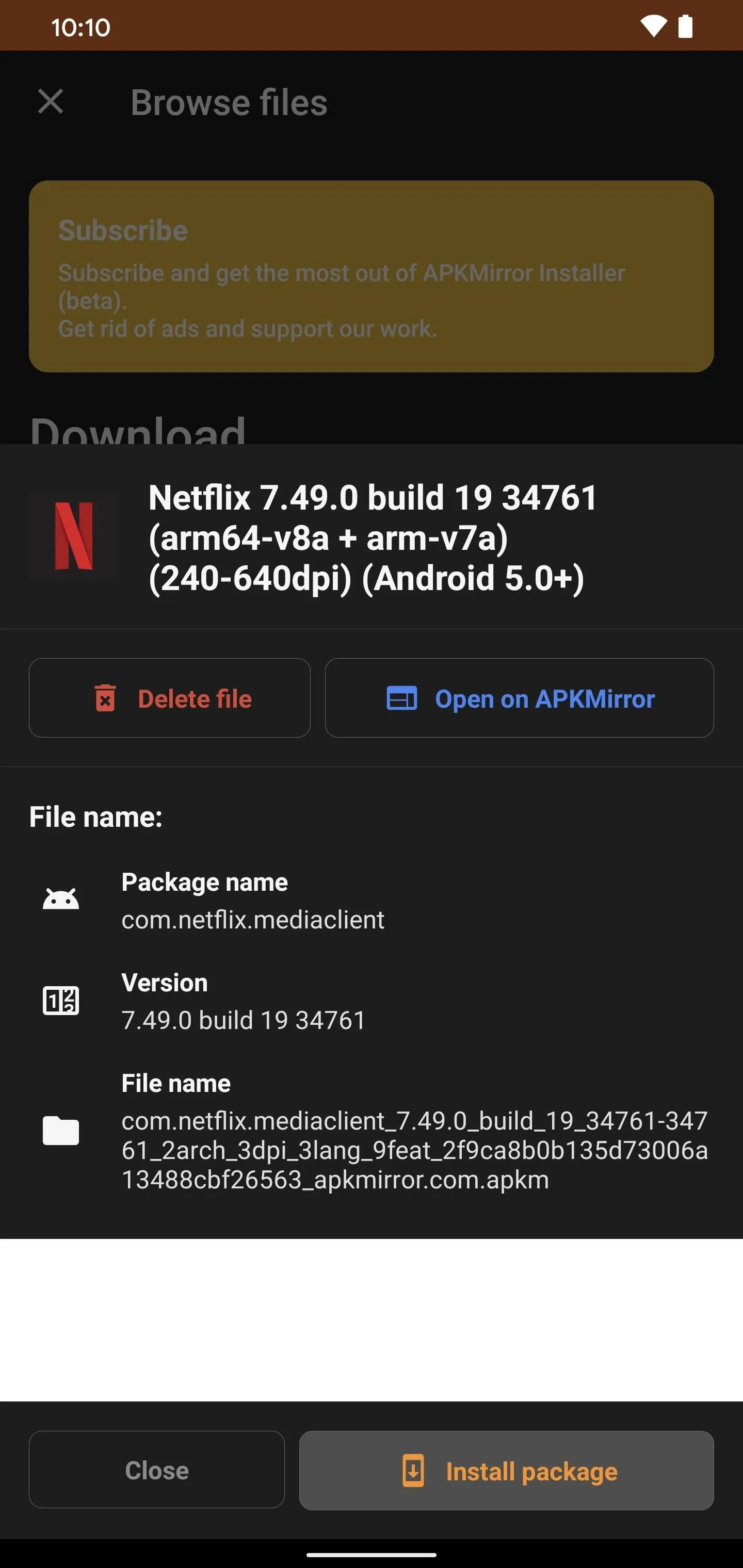Open this package on APKMirror
Screen dimensions: 743x1568
click(519, 697)
